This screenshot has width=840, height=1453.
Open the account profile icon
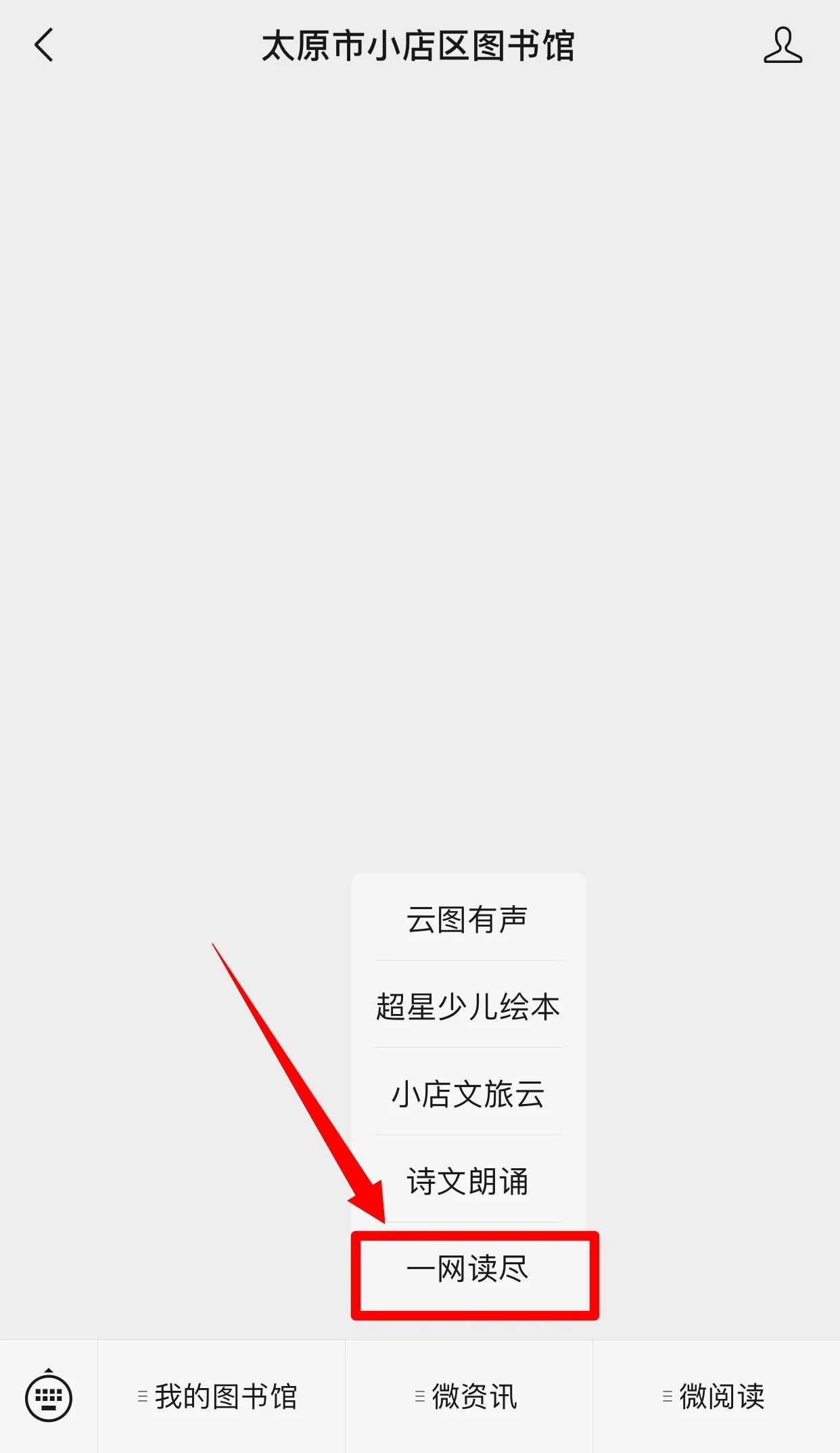[x=783, y=46]
